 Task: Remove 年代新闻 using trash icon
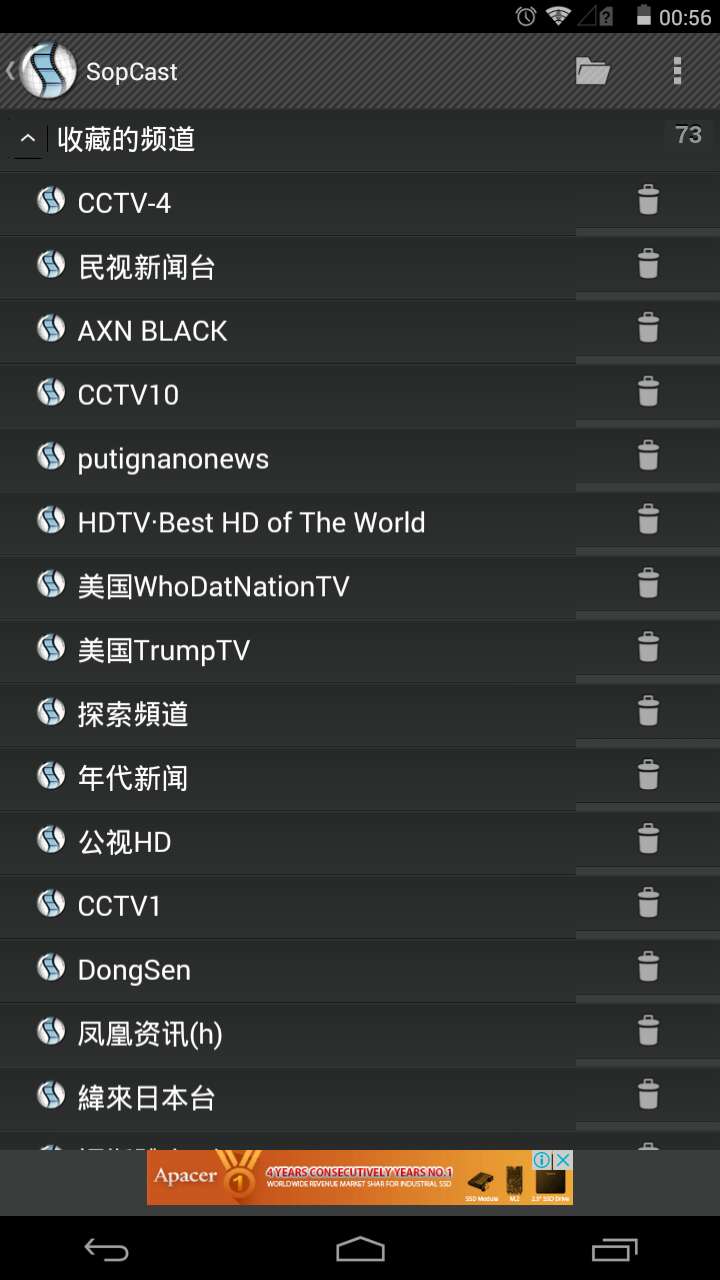[x=648, y=776]
